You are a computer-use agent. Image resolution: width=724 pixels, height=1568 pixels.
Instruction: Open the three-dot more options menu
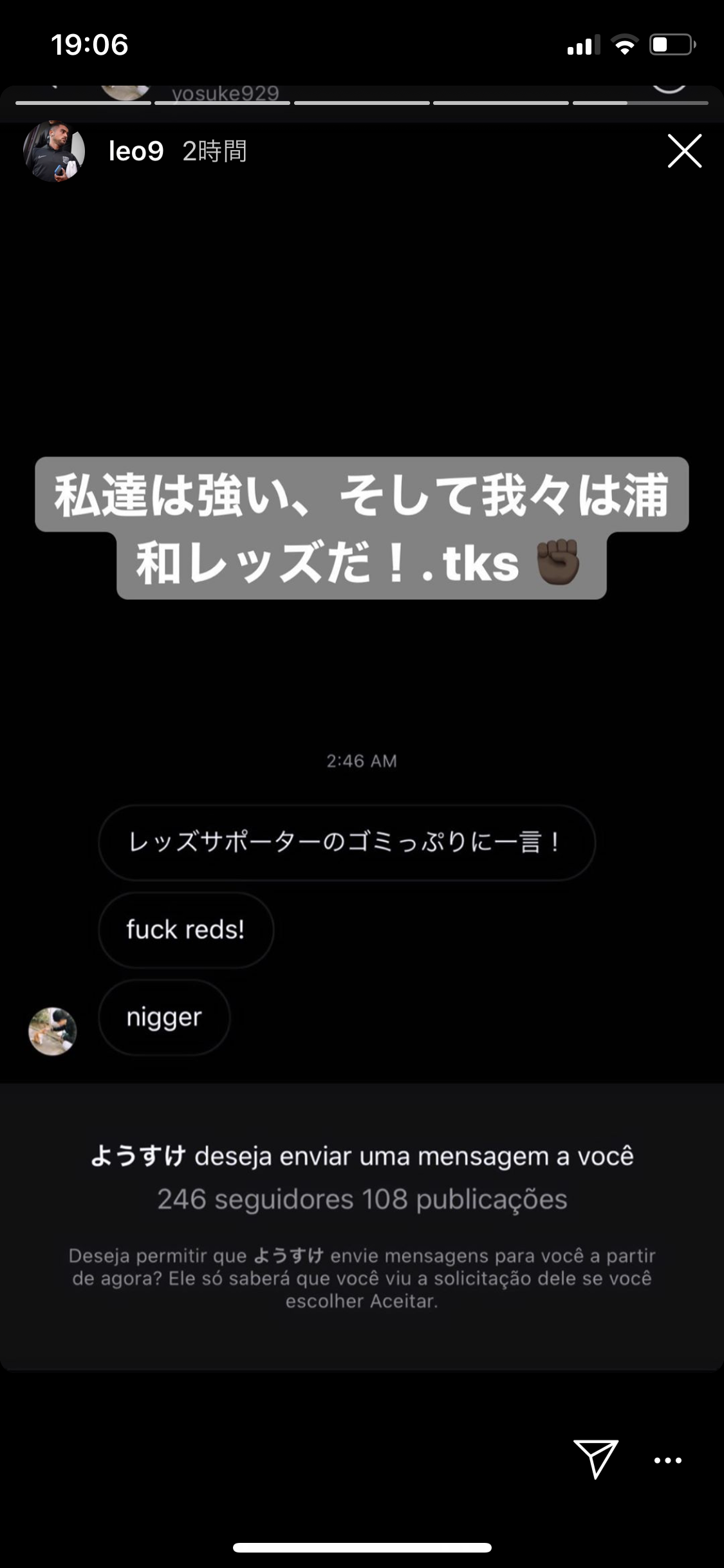[668, 1461]
